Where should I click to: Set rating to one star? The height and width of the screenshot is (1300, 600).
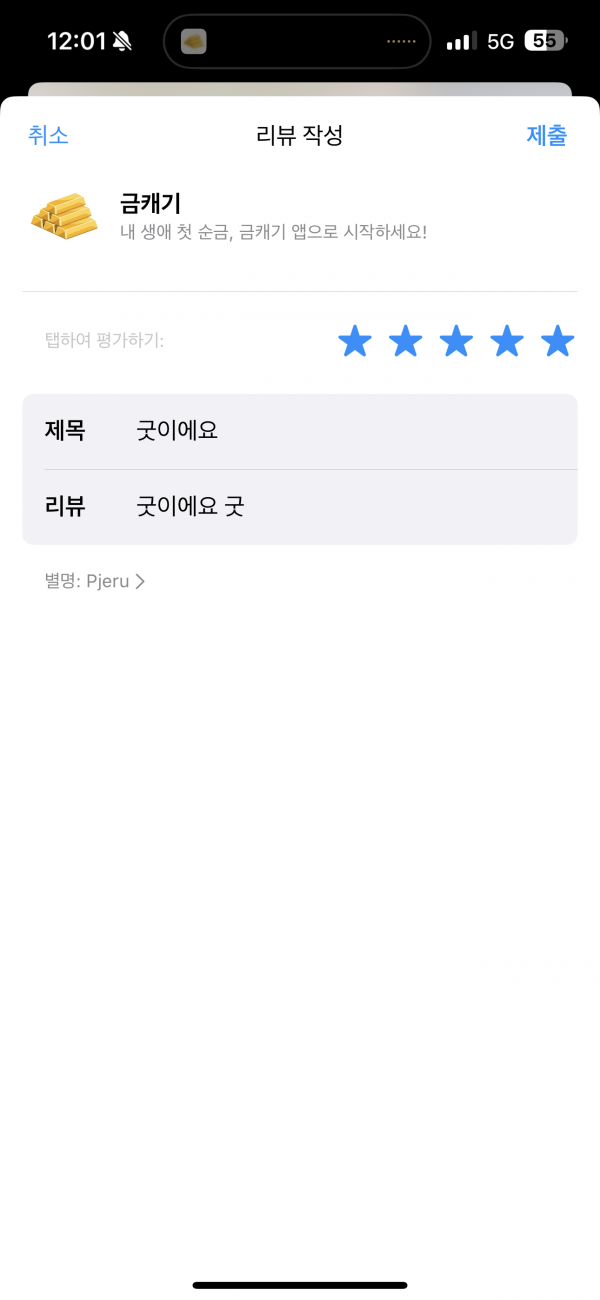(x=355, y=341)
